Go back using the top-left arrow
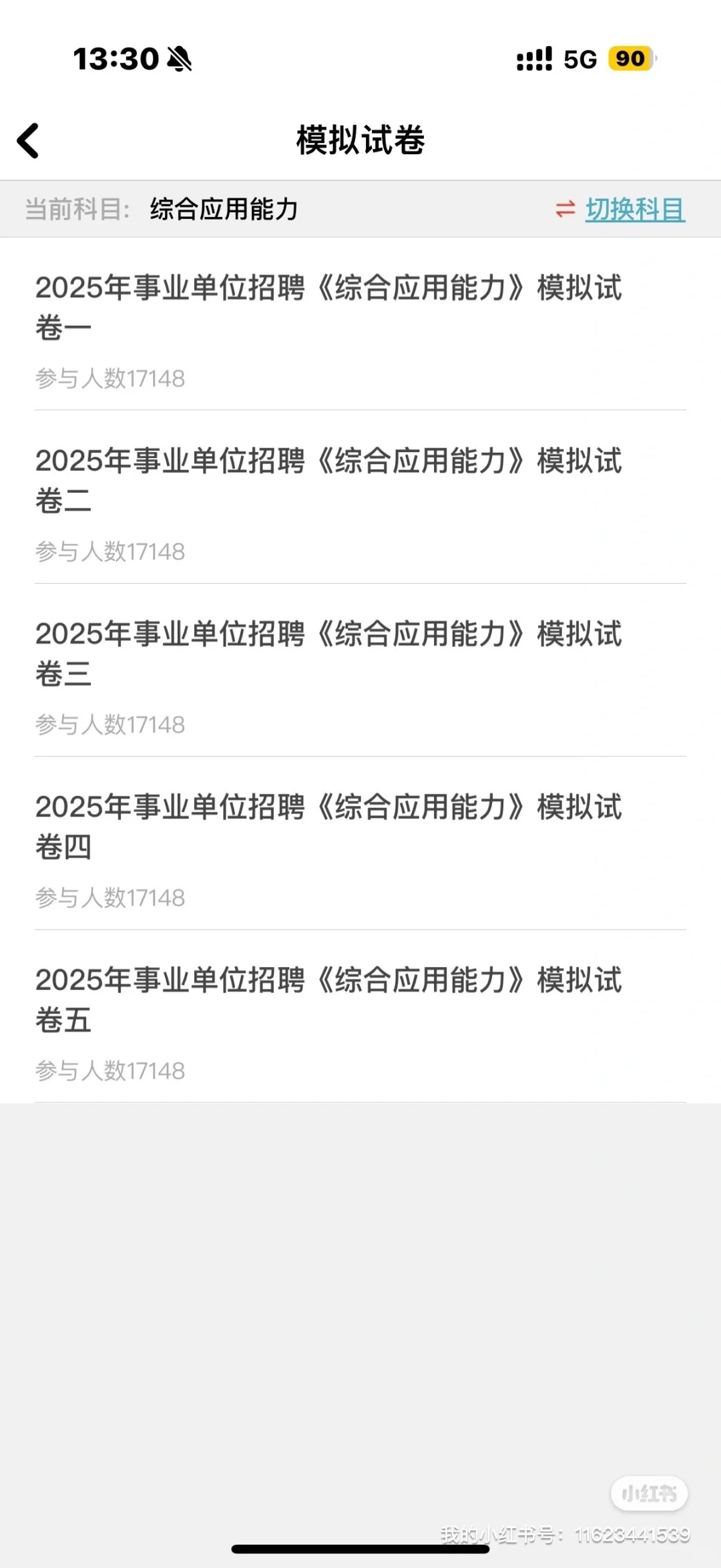This screenshot has width=721, height=1568. point(29,141)
